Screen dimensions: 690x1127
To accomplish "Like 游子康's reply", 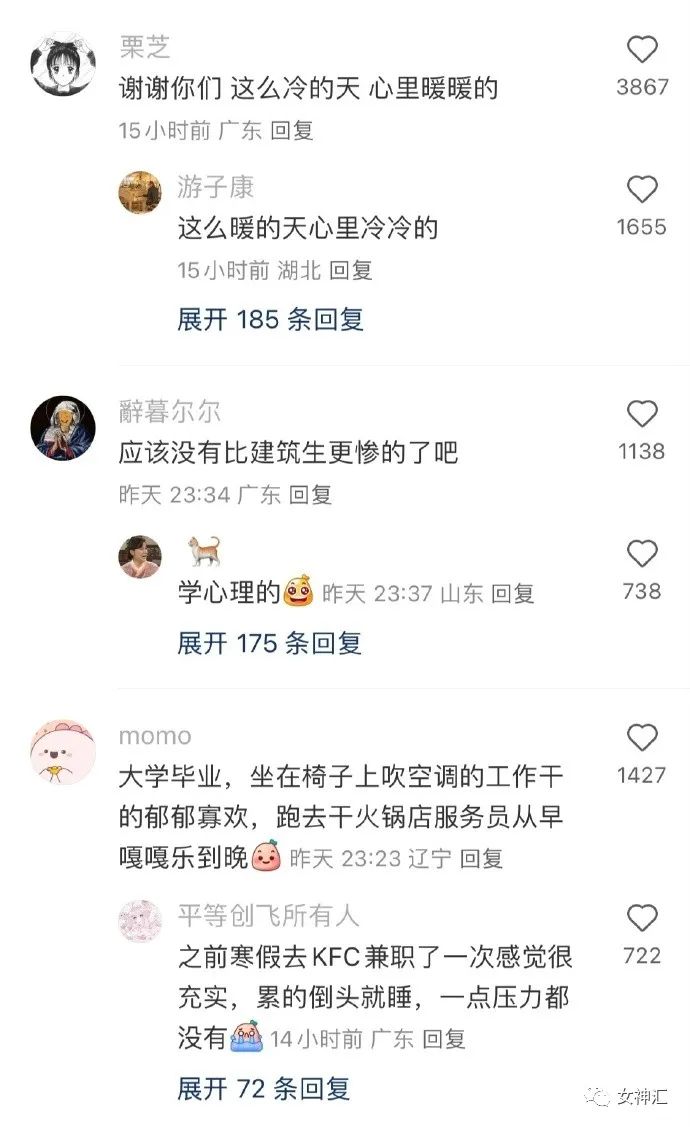I will click(642, 191).
